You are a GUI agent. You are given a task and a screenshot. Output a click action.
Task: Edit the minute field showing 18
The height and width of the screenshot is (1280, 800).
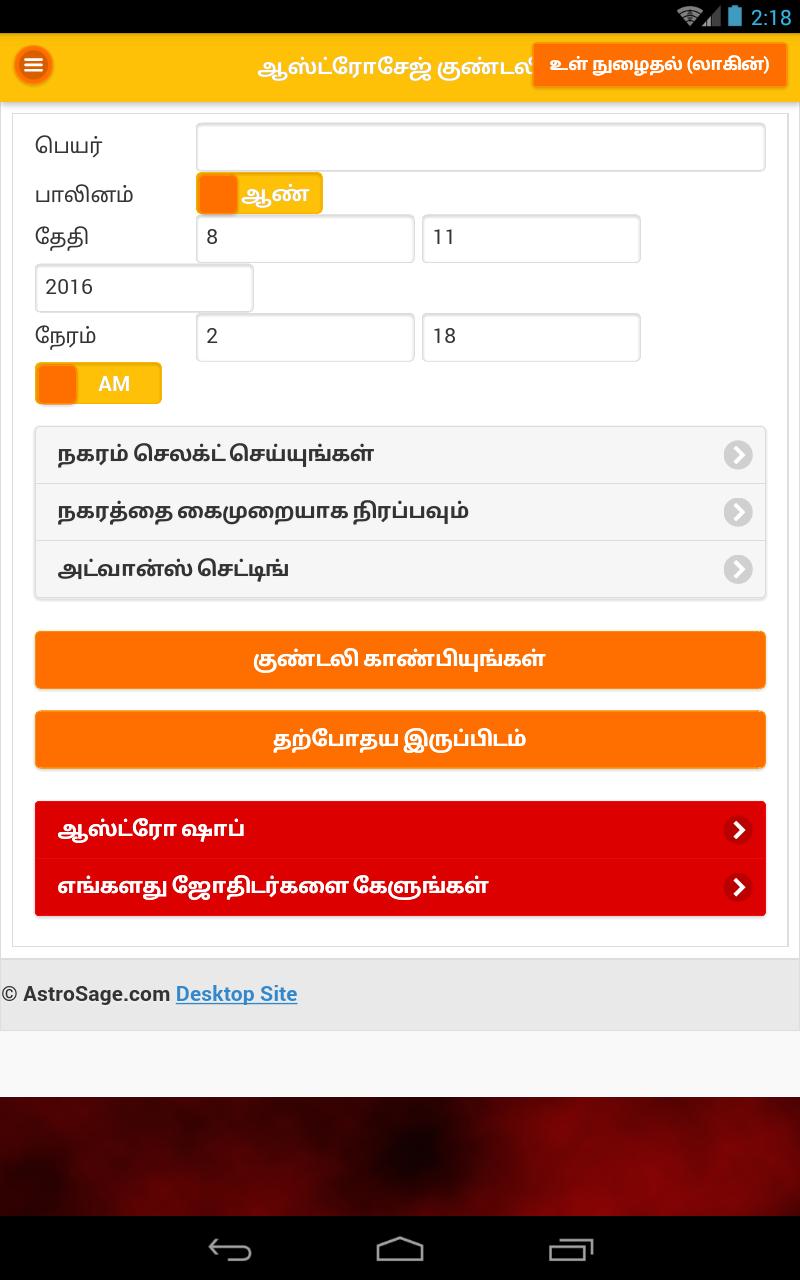click(x=530, y=337)
